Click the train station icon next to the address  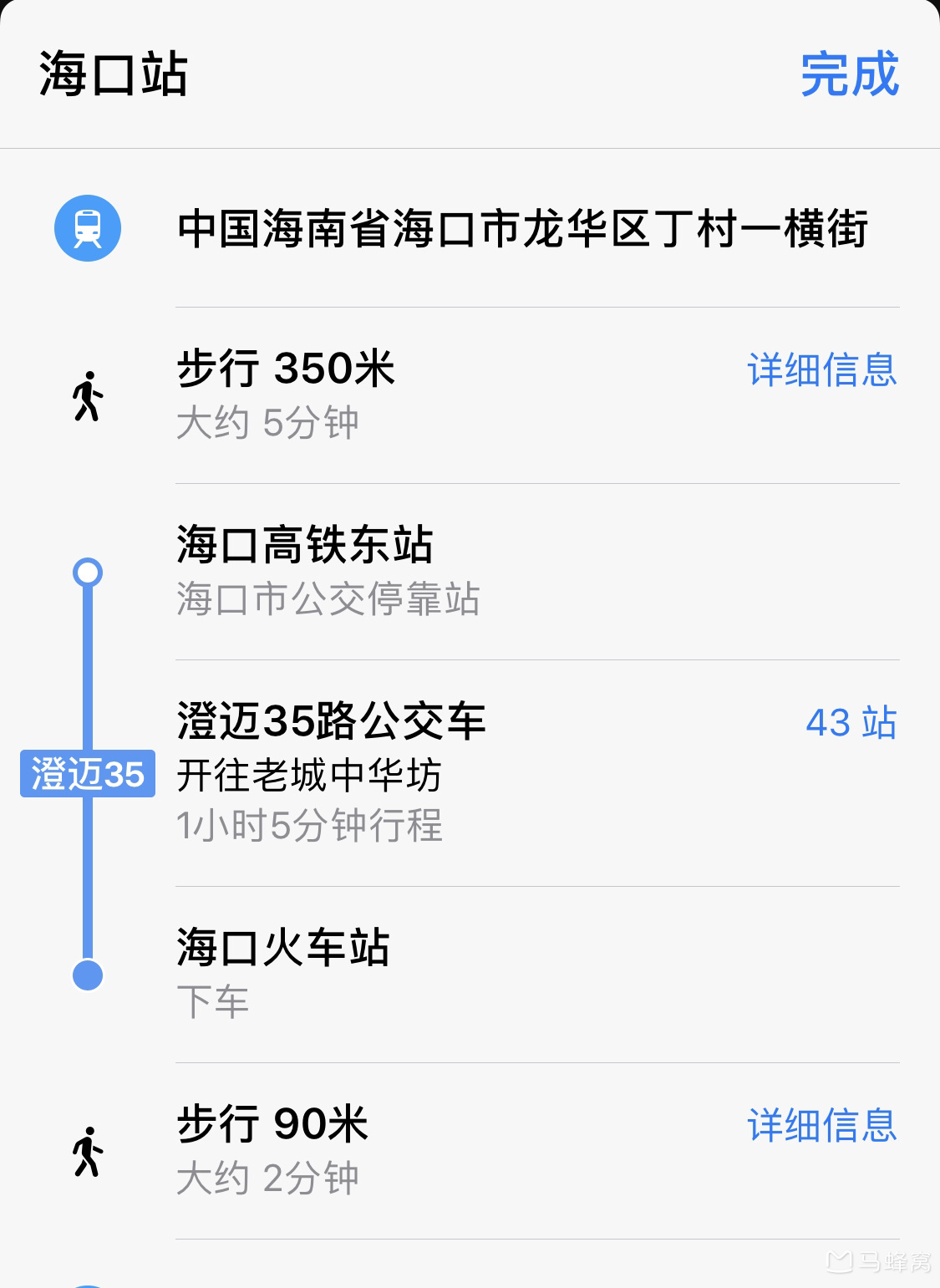pyautogui.click(x=87, y=227)
